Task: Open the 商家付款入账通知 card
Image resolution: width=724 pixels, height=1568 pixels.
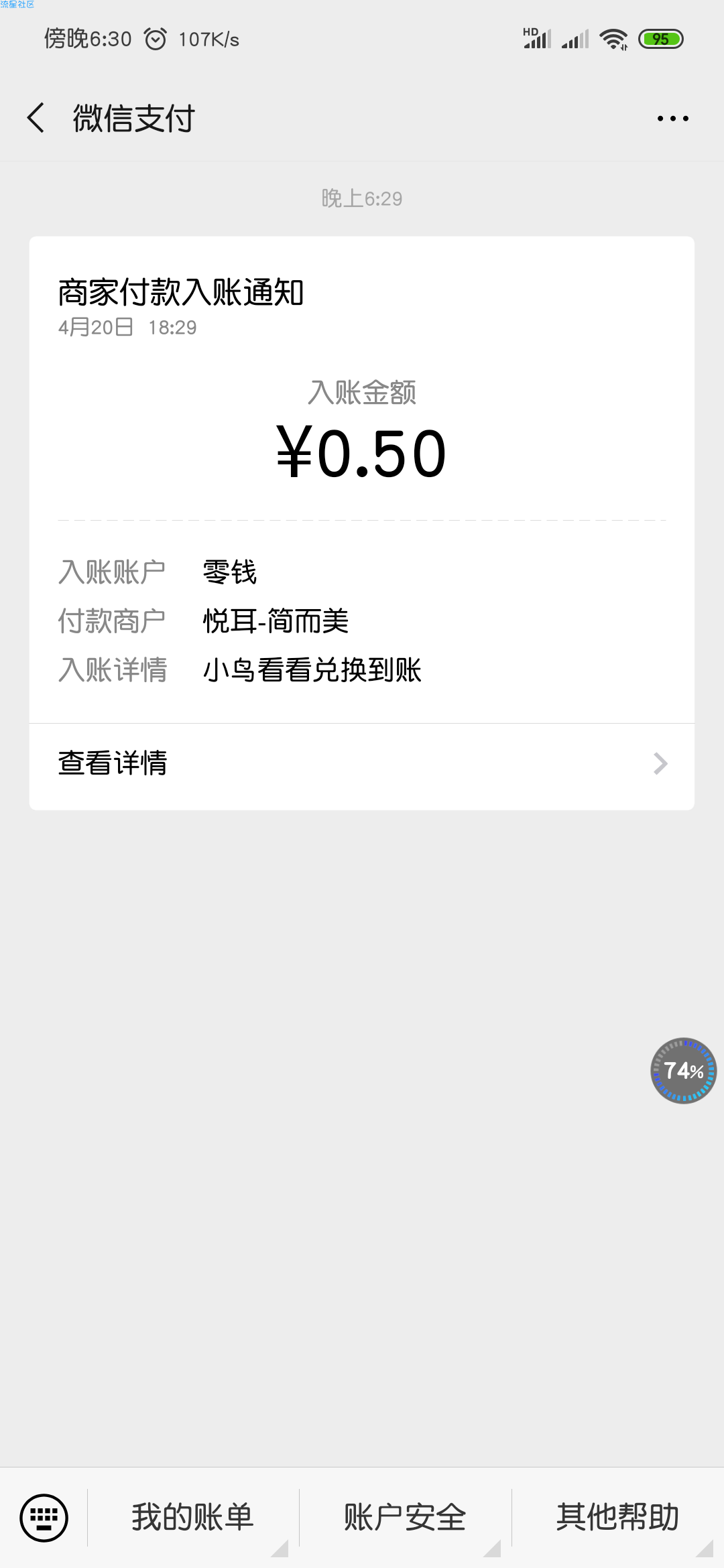Action: pos(362,480)
